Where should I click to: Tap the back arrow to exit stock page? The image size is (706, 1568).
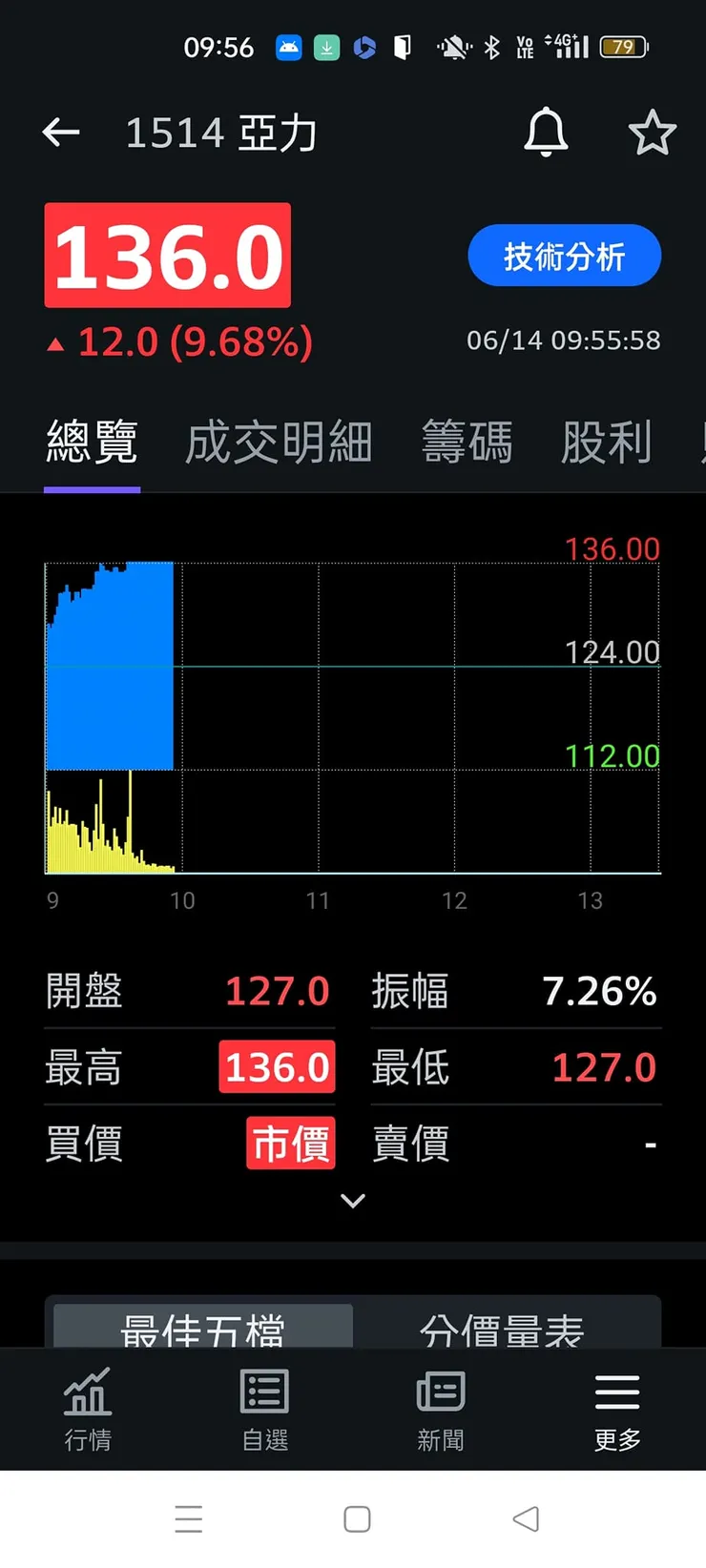[60, 133]
